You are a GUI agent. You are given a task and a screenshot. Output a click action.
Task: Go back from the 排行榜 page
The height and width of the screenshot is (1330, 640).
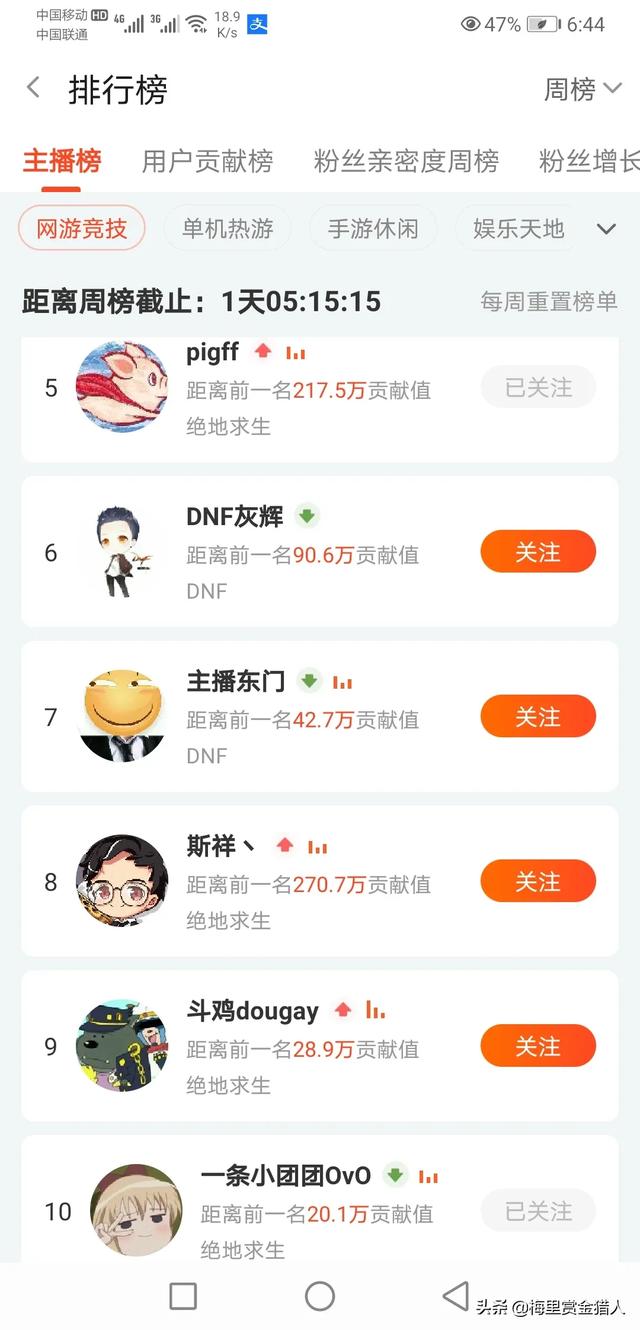[x=34, y=88]
